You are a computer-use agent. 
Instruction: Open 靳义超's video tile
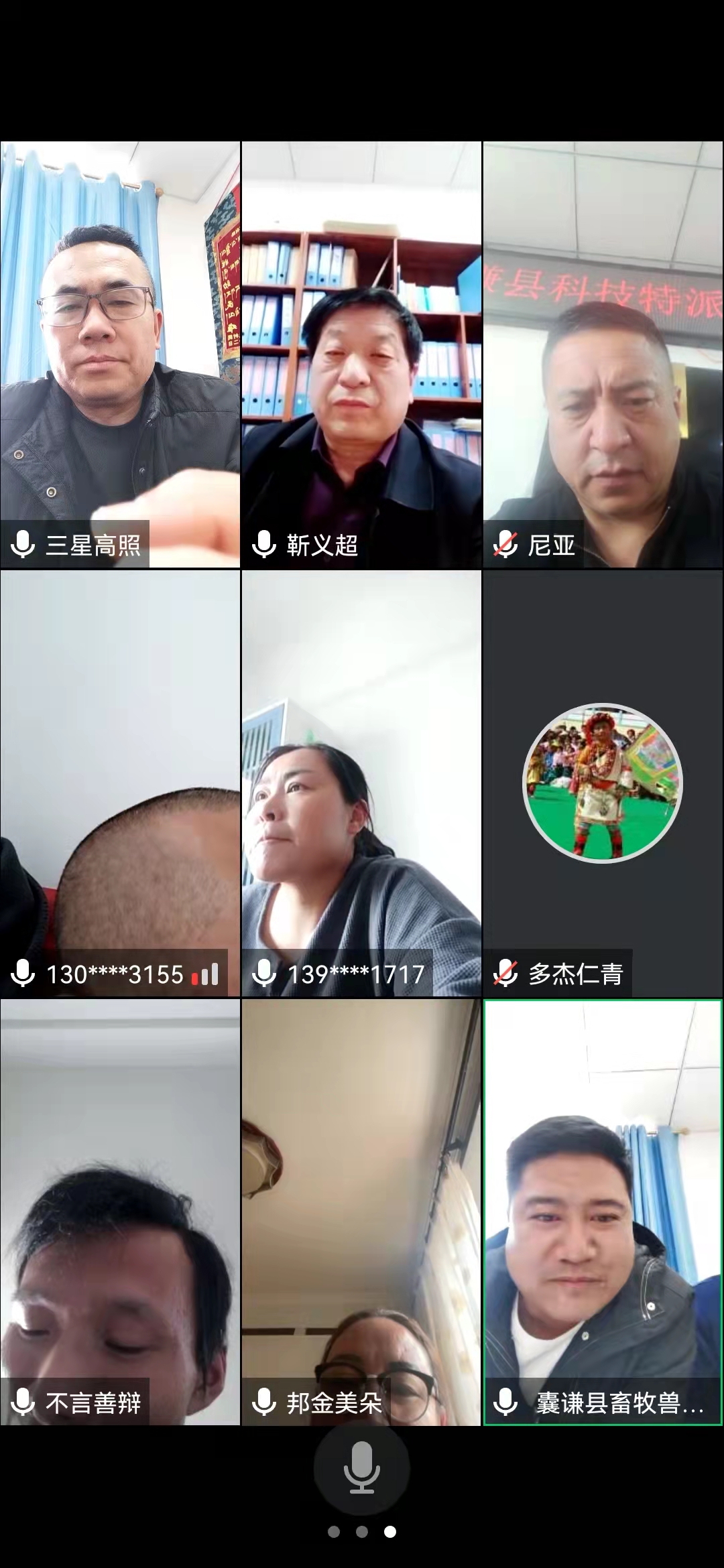click(361, 354)
